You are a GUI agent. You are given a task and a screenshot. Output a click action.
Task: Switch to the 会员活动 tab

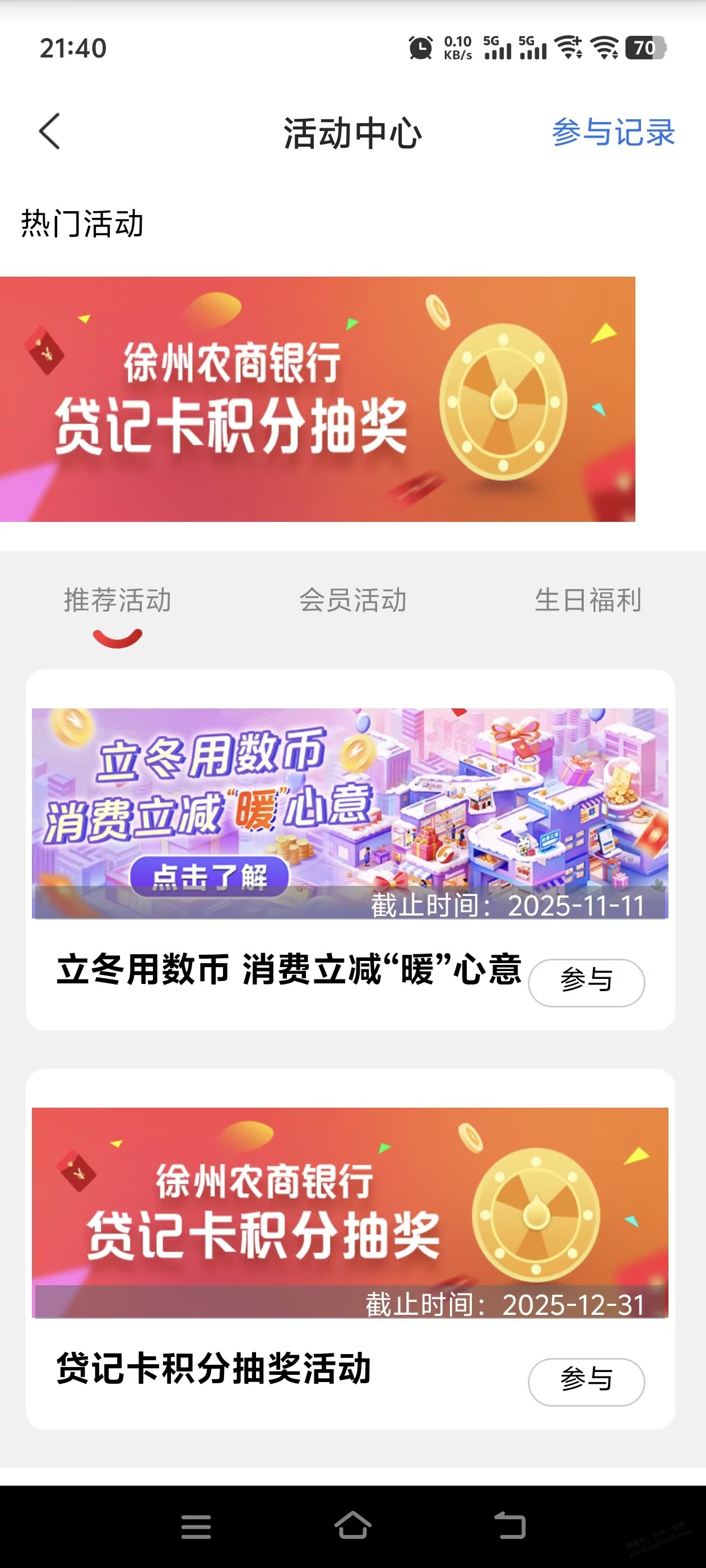(352, 600)
